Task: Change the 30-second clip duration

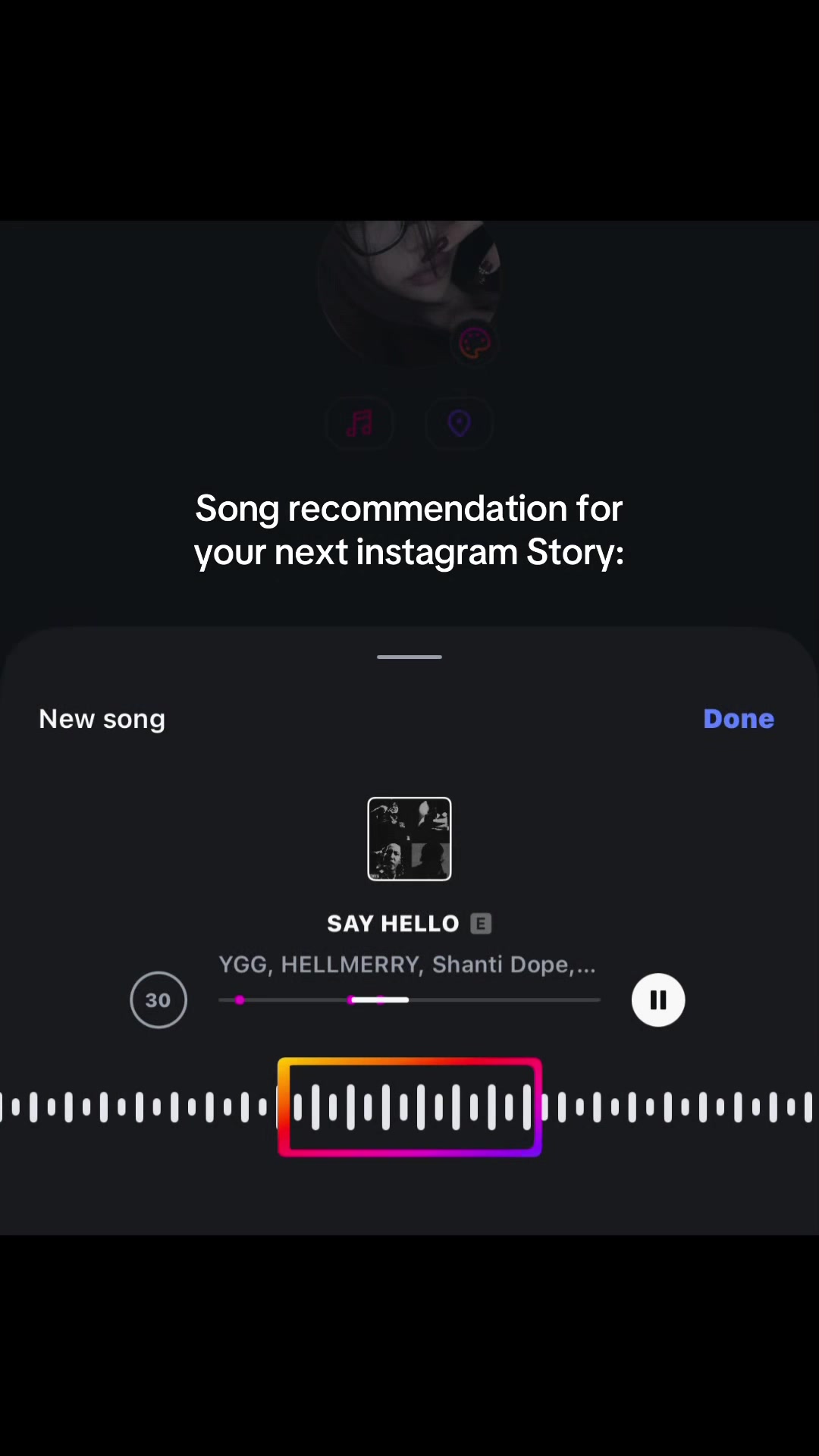Action: click(158, 999)
